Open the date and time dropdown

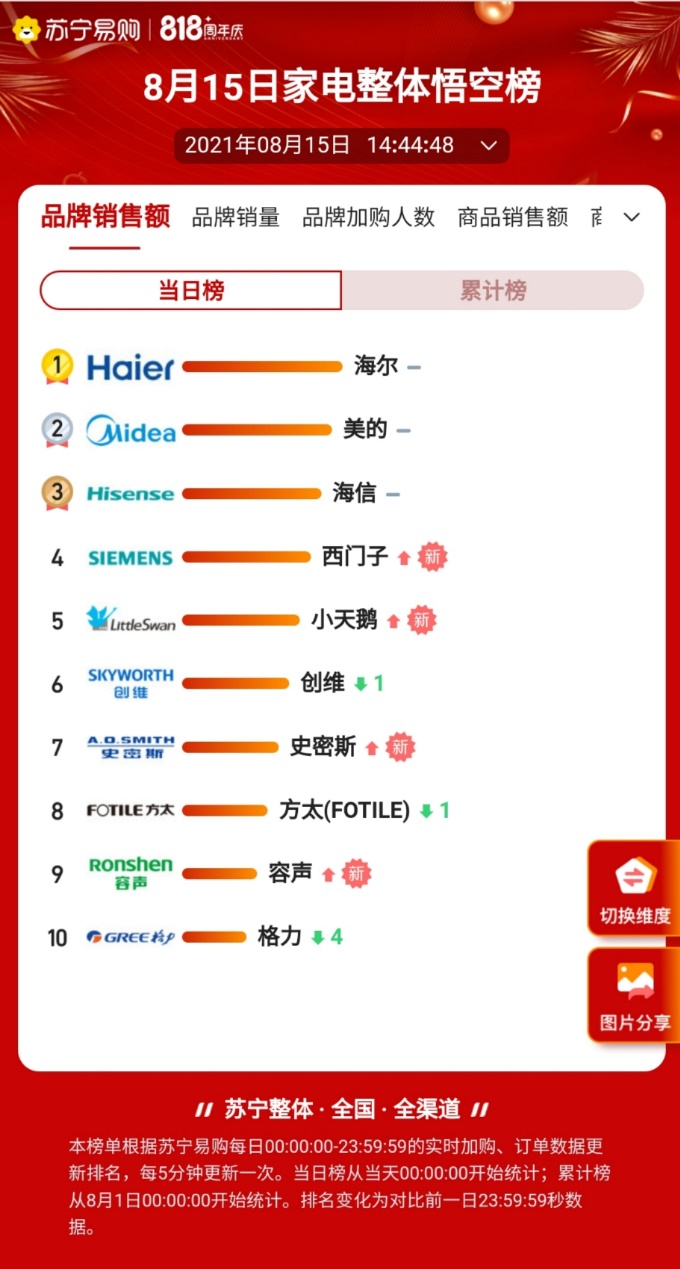(341, 145)
